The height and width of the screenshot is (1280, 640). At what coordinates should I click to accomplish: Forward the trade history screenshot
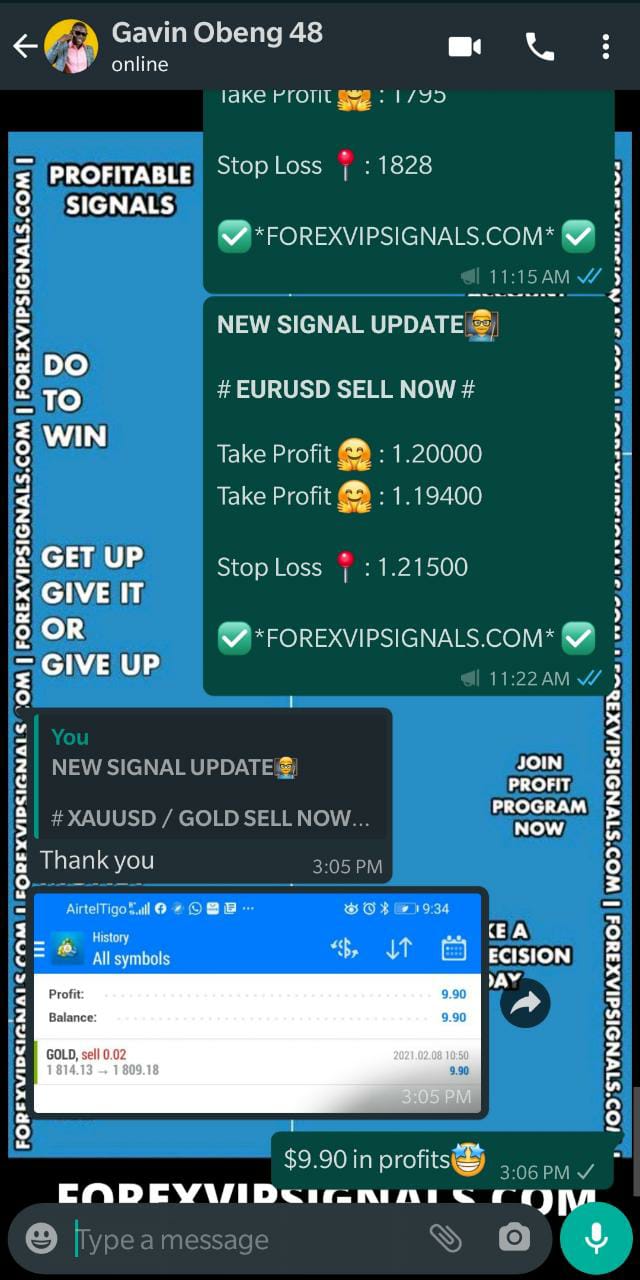click(524, 1004)
